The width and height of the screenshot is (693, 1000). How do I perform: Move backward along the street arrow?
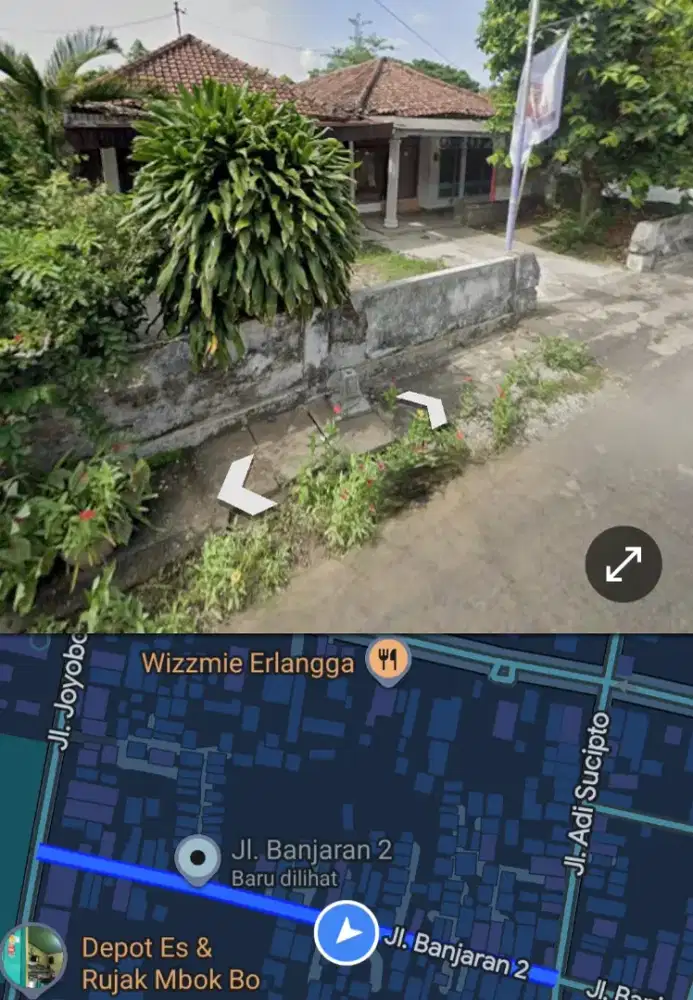(243, 488)
